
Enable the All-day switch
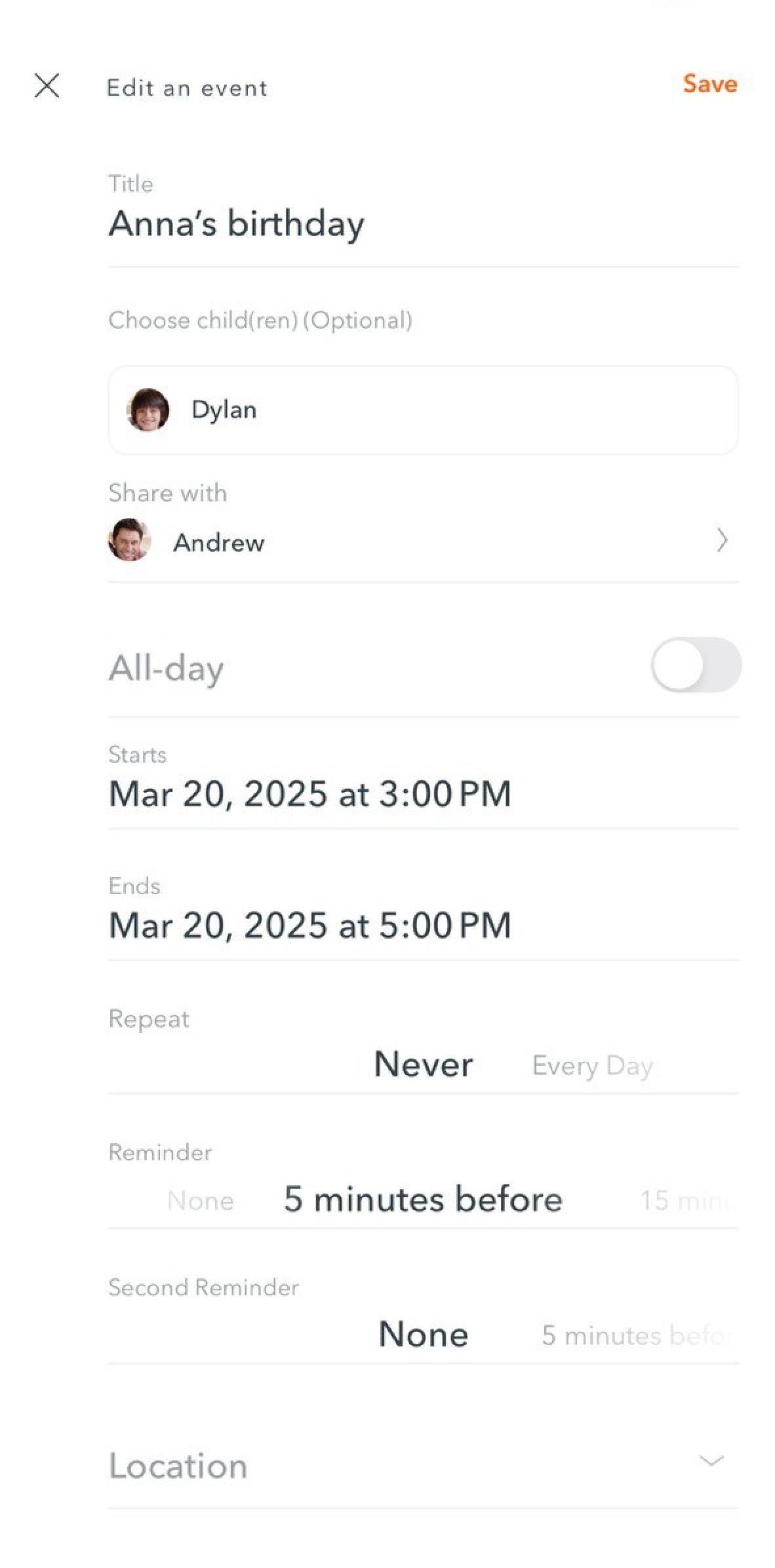696,665
